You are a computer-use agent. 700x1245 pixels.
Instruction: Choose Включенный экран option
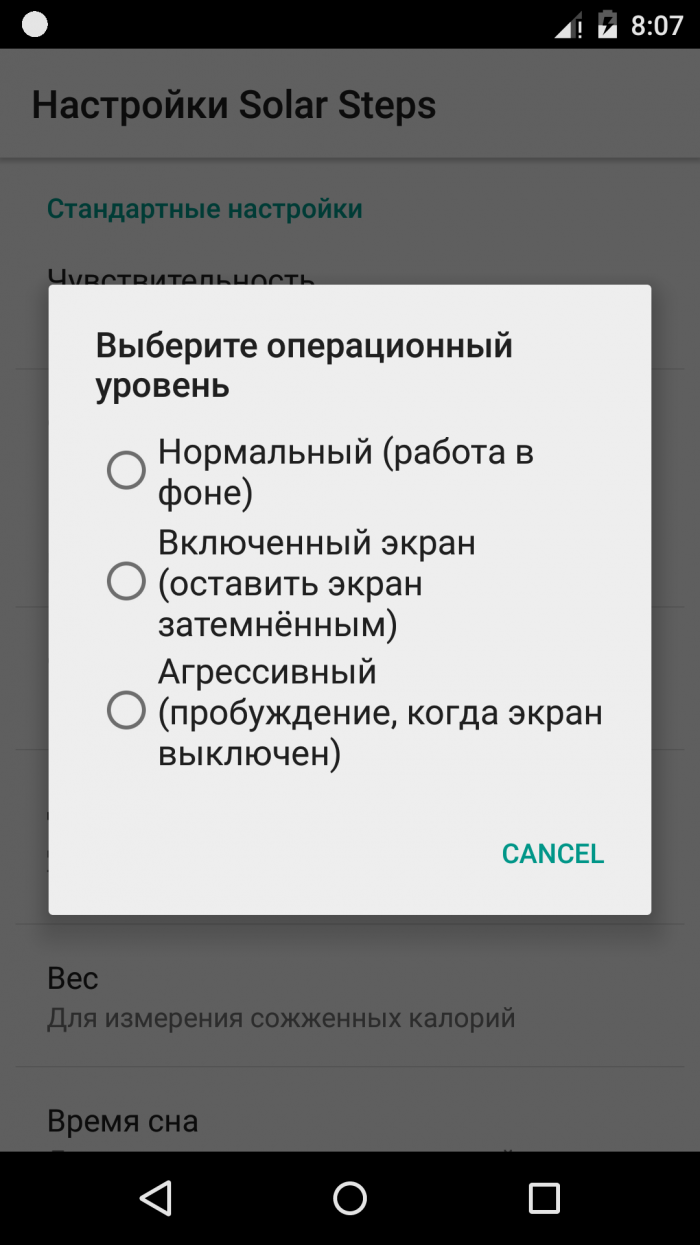(x=127, y=581)
